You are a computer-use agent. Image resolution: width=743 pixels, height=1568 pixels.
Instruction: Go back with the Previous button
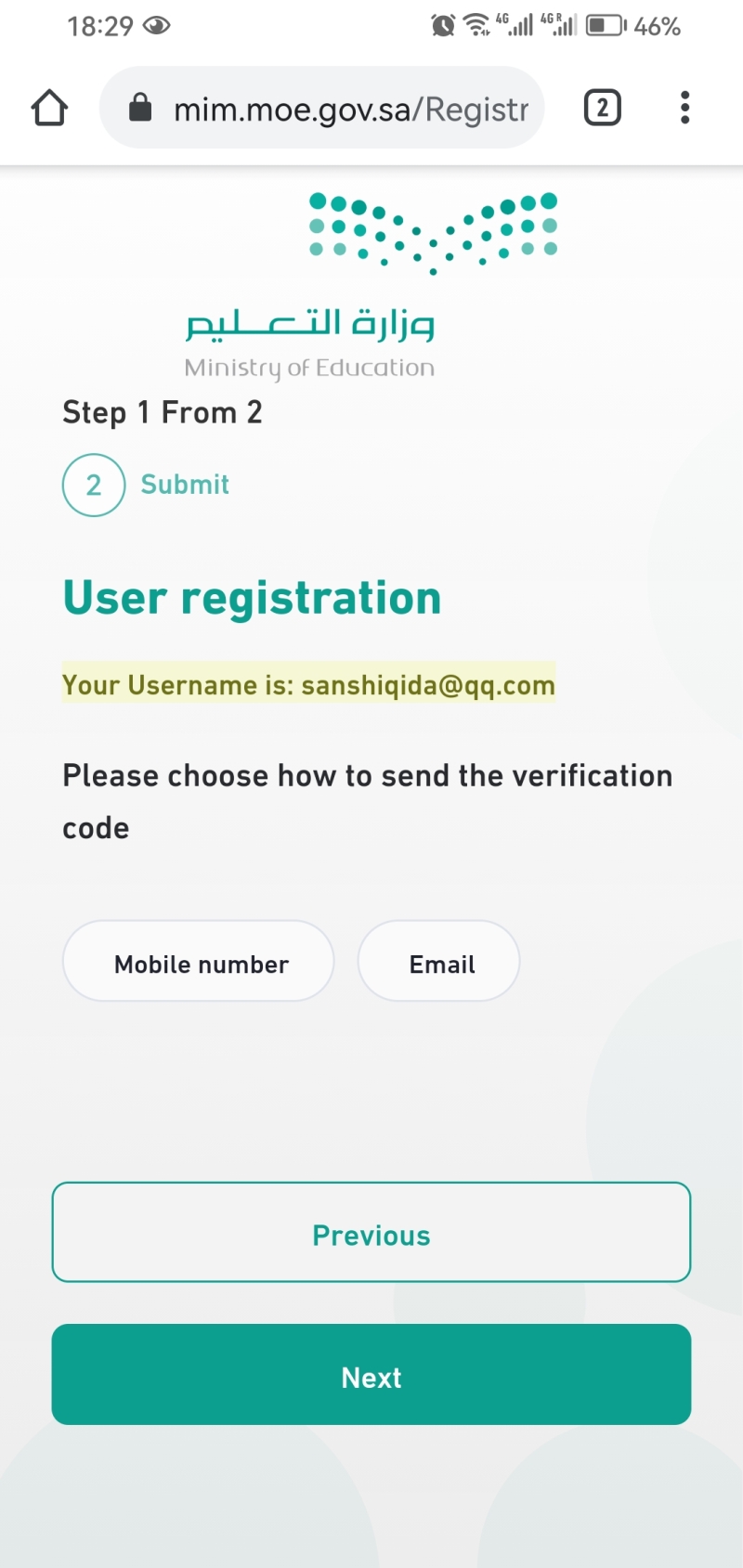click(371, 1232)
